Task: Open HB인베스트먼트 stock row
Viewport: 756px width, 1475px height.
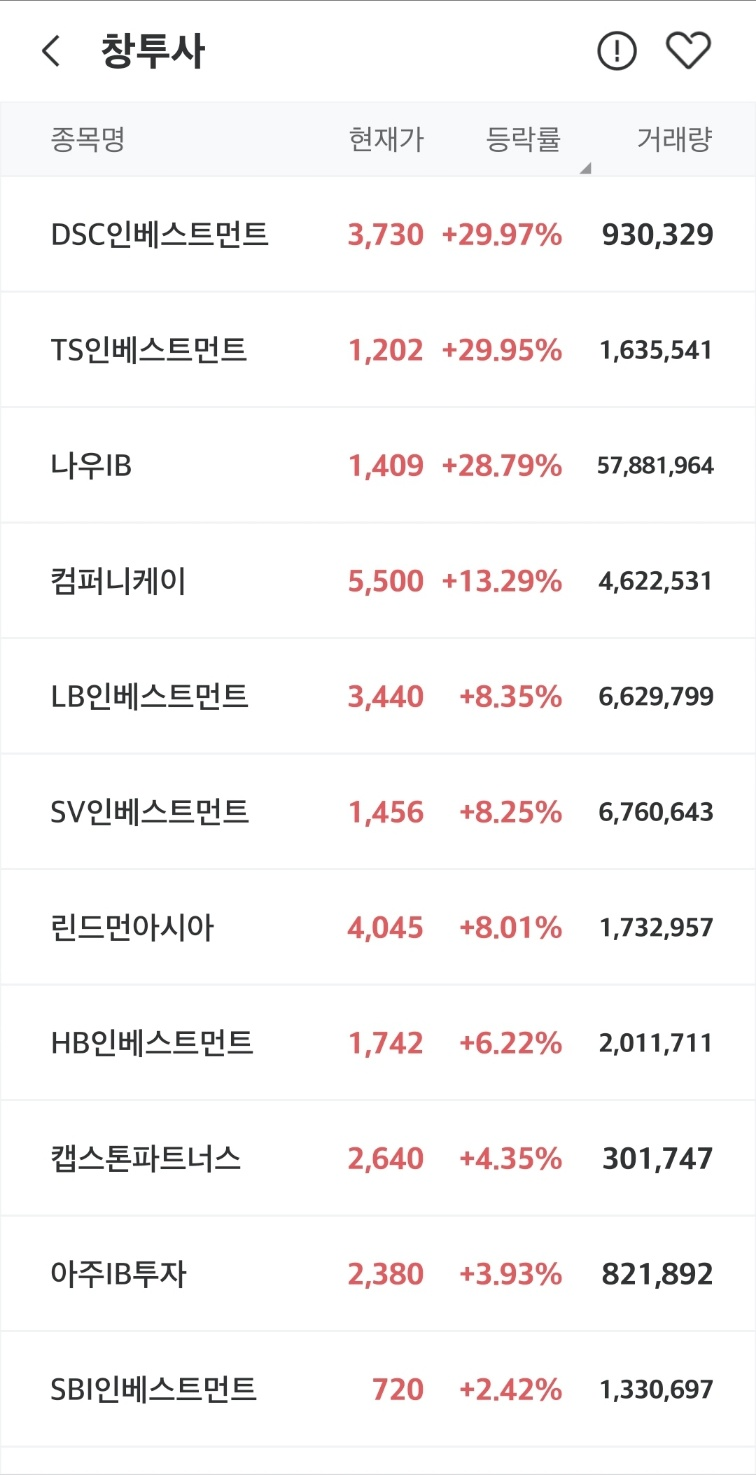Action: click(x=378, y=1043)
